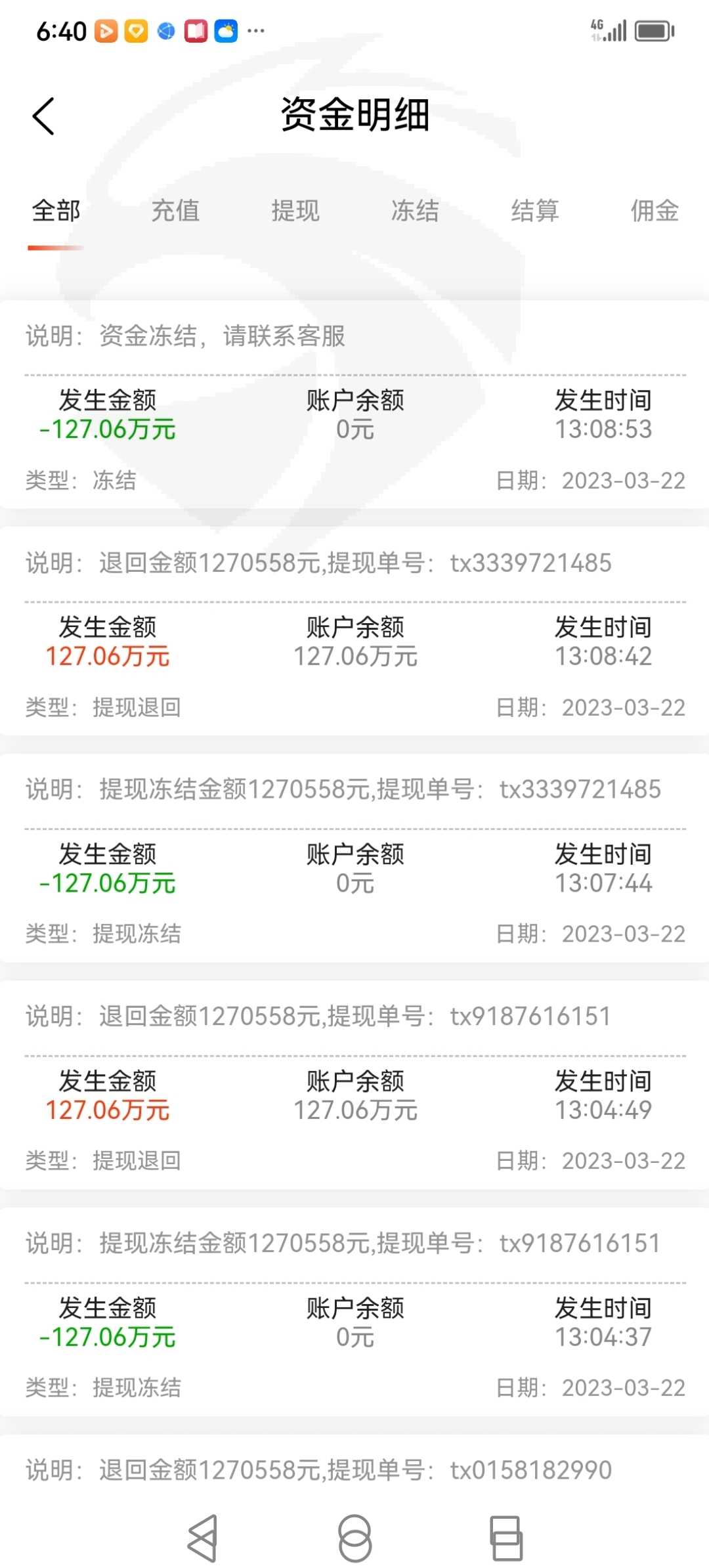Show the 冻结 tab records
The width and height of the screenshot is (709, 1568).
pyautogui.click(x=415, y=211)
